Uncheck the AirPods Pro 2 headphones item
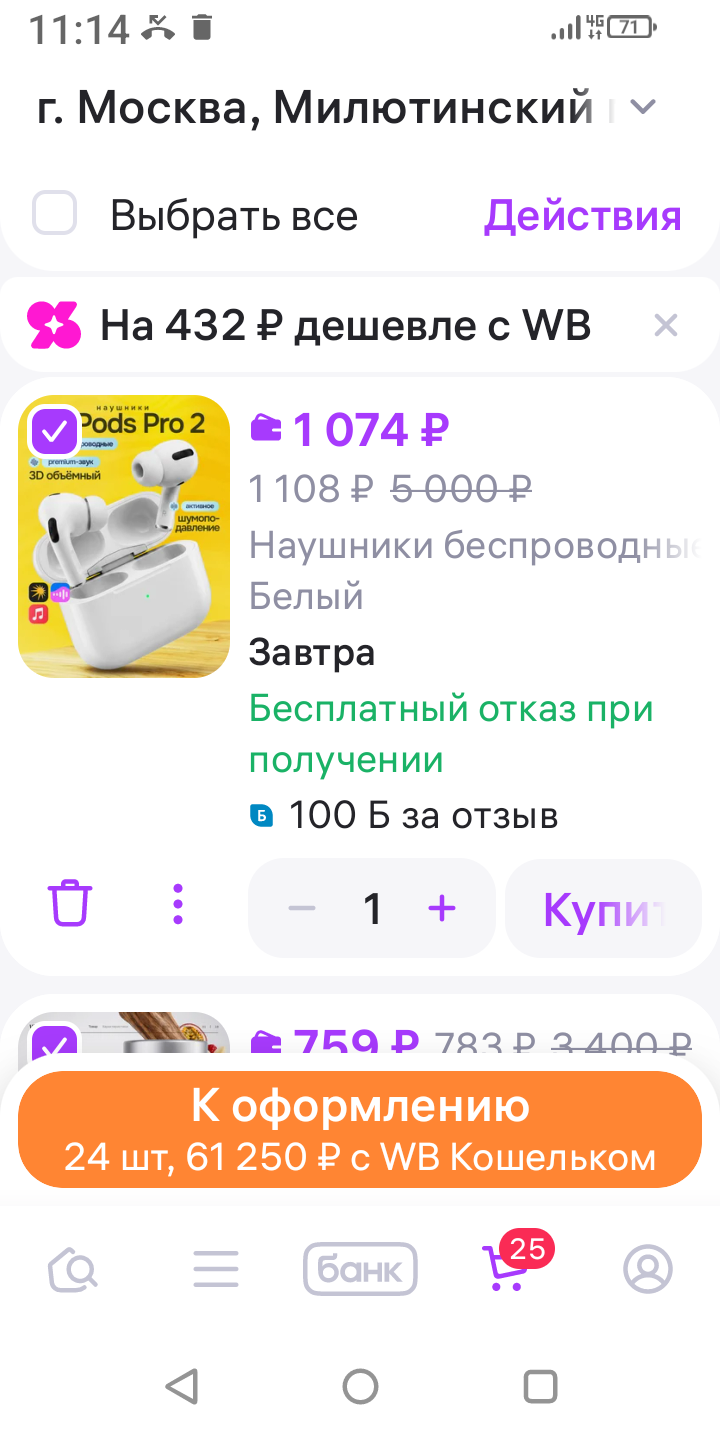720x1440 pixels. tap(55, 431)
